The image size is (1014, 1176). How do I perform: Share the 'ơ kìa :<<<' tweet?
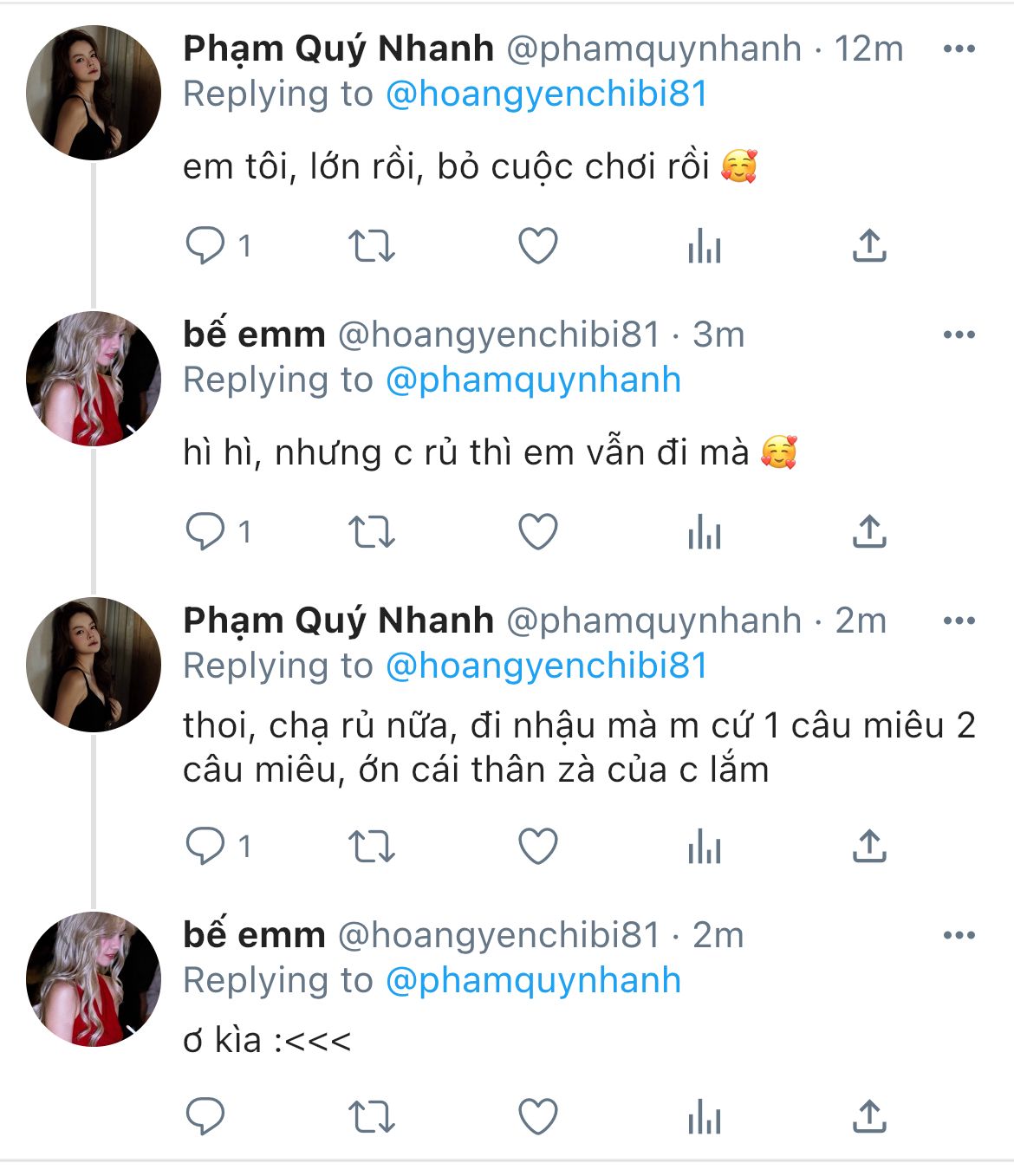click(869, 1117)
